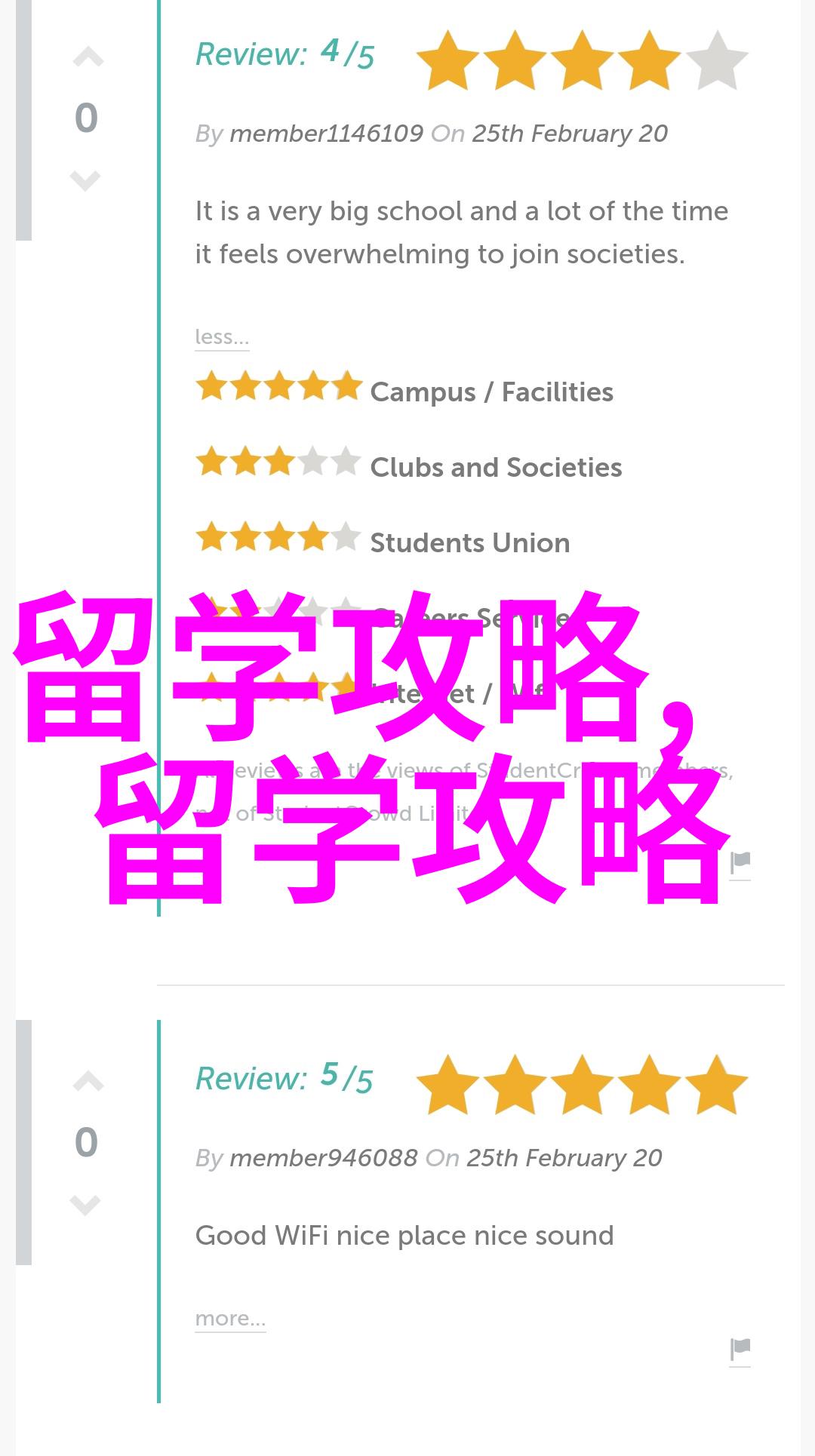Collapse the 4/5 review with the less link

221,336
